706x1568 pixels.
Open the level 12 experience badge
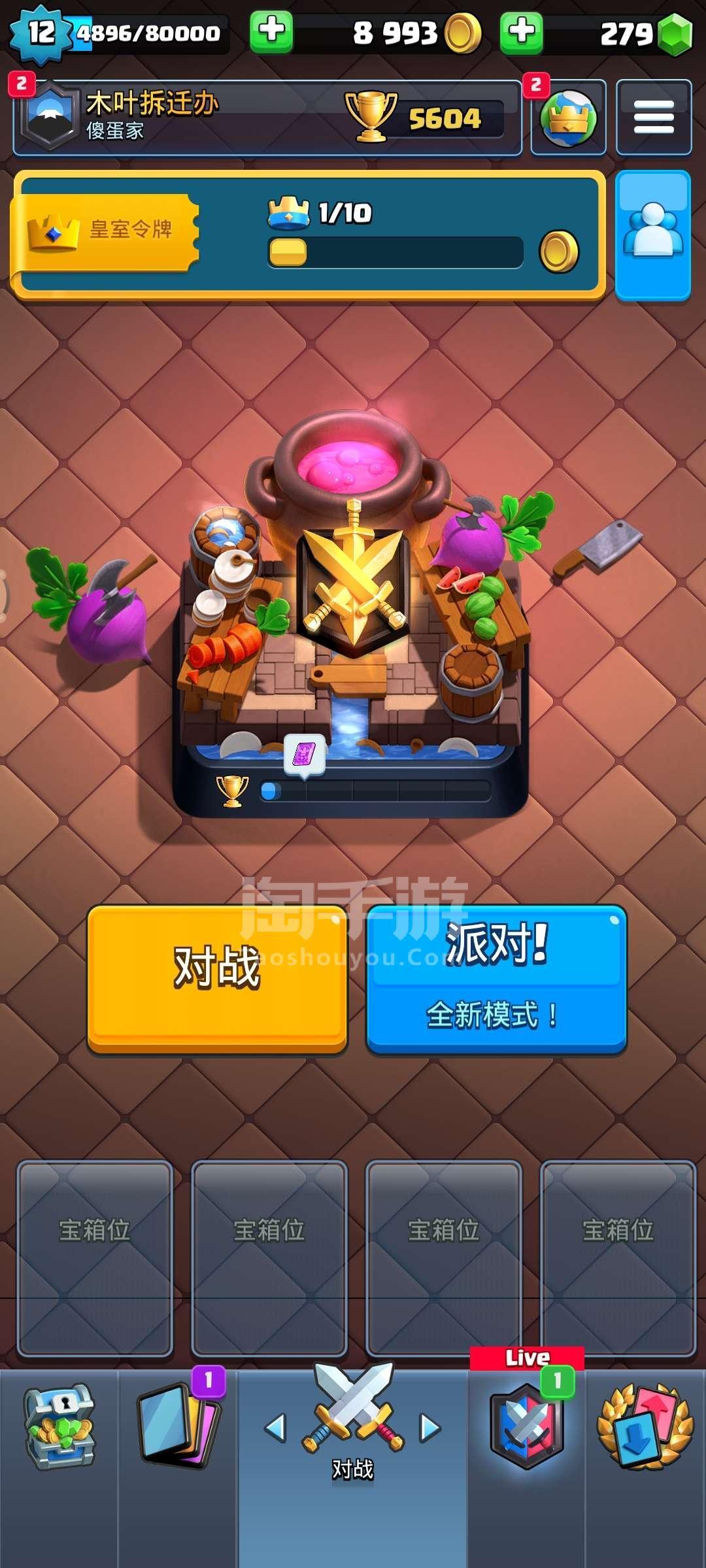[x=41, y=33]
